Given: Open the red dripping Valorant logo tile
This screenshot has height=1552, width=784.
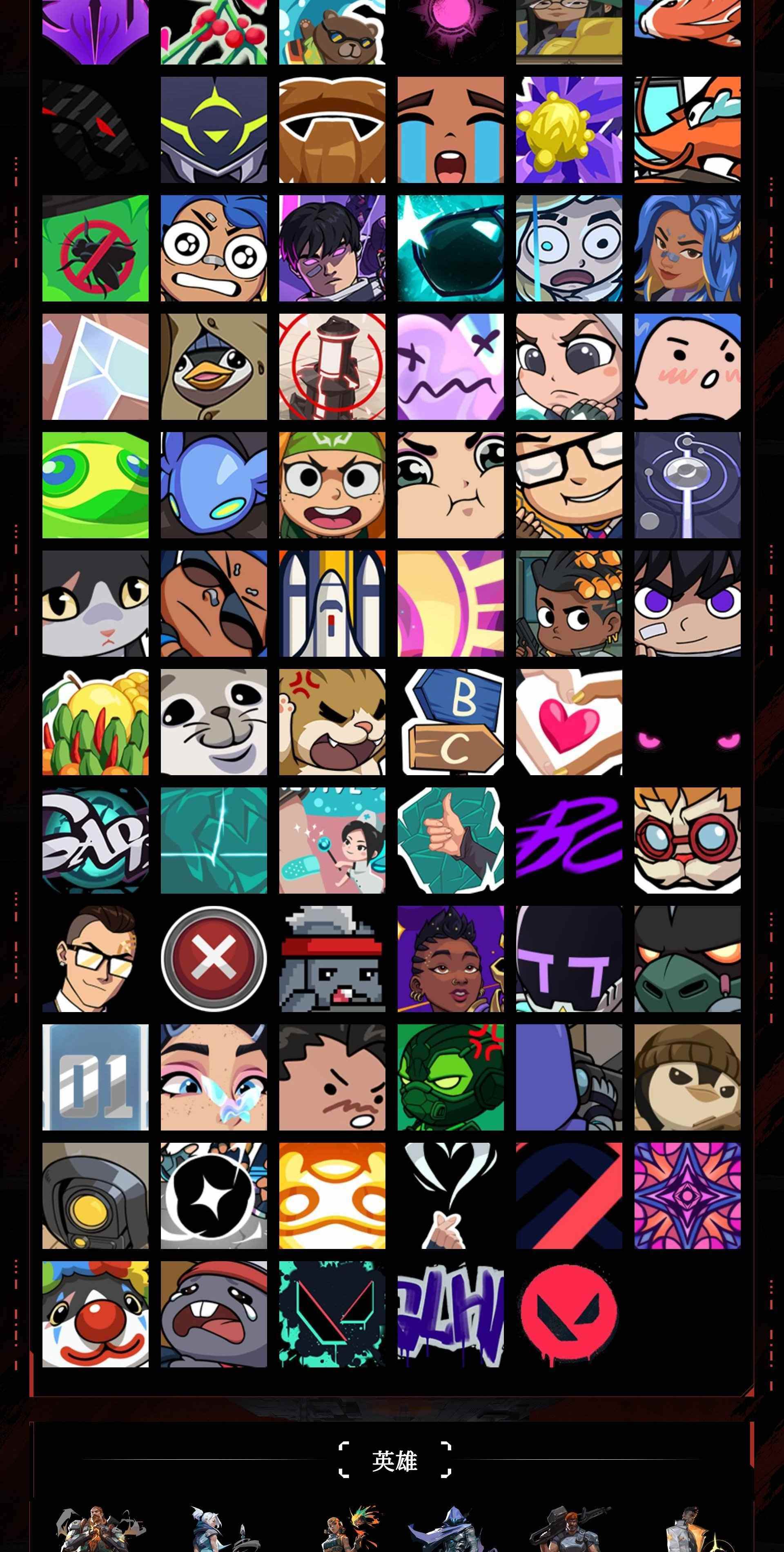Looking at the screenshot, I should pyautogui.click(x=569, y=1314).
